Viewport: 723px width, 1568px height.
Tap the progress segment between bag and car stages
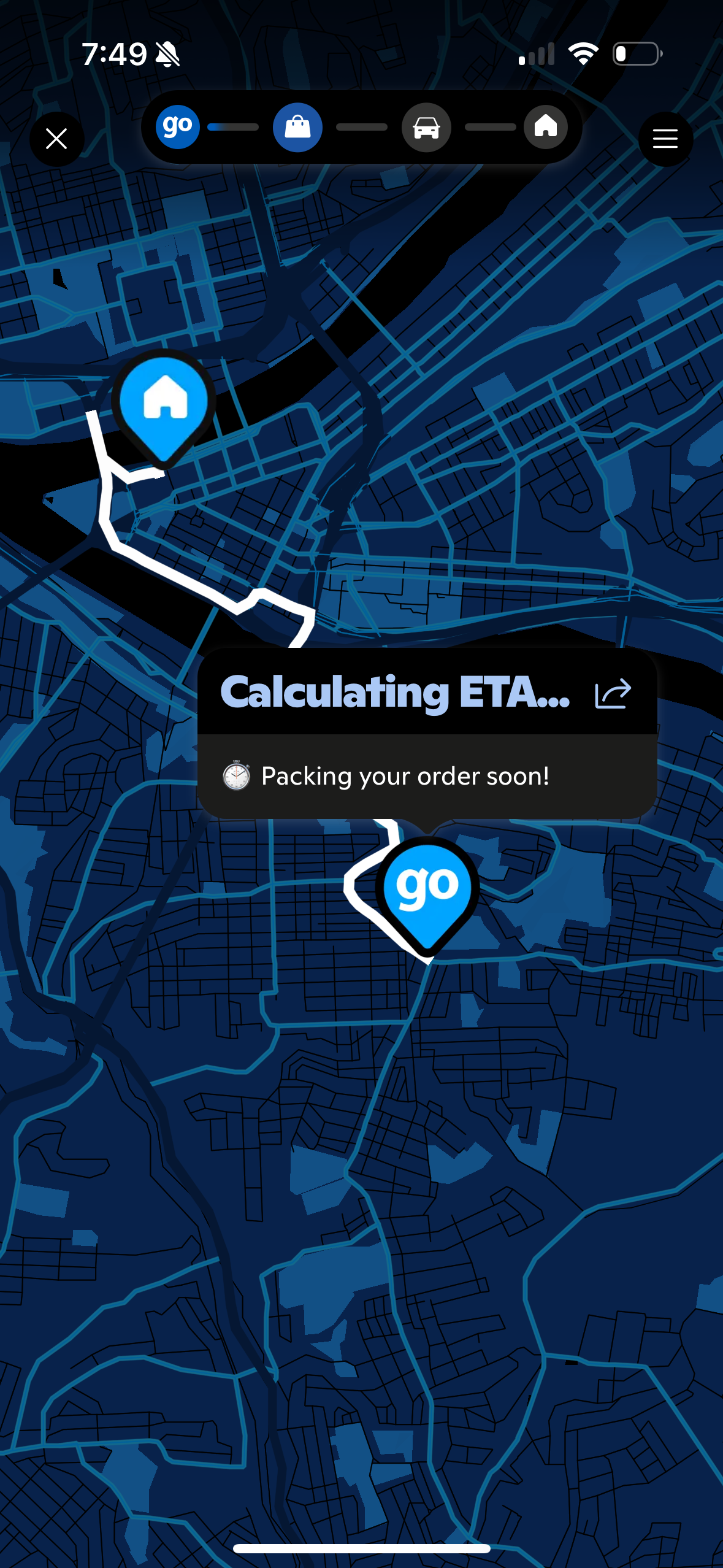(x=362, y=127)
